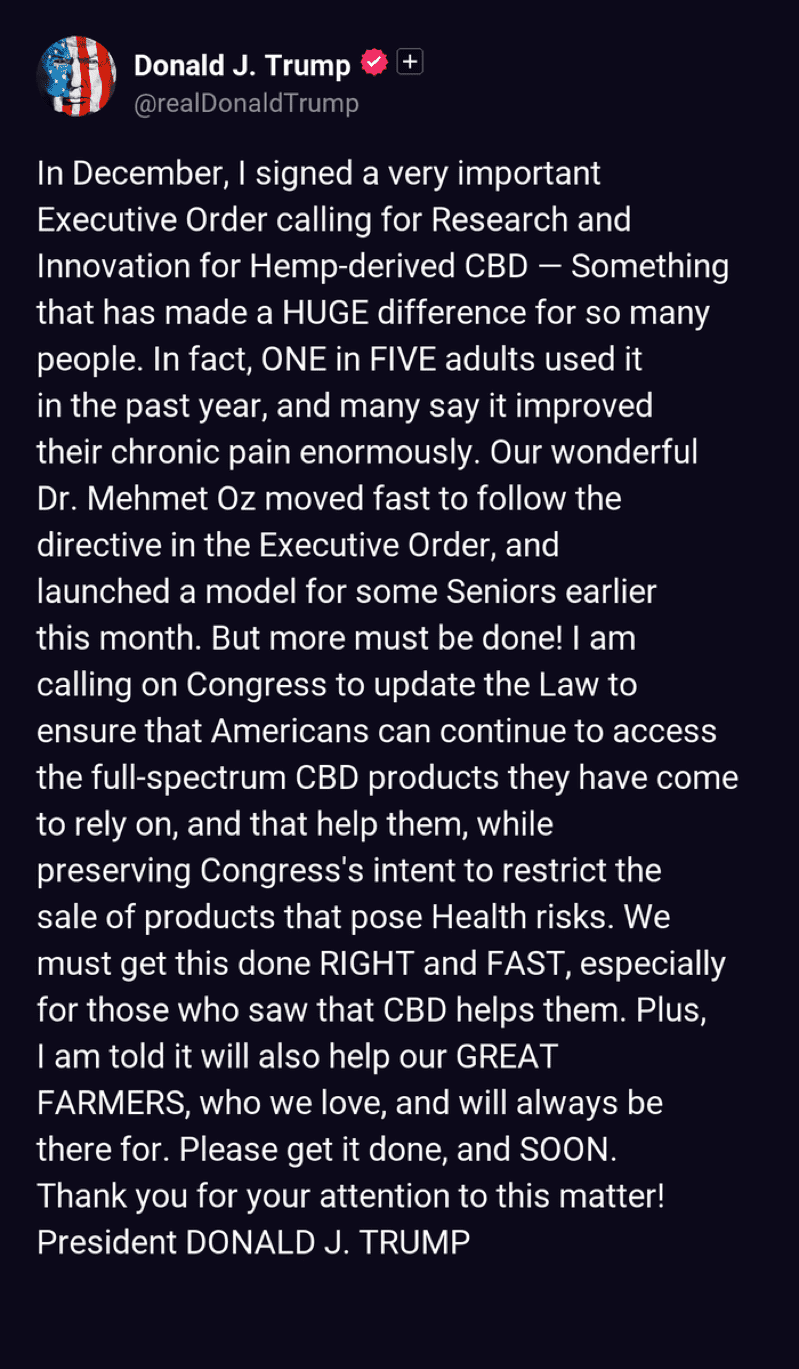Tap the plus icon next to verified badge
Image resolution: width=799 pixels, height=1369 pixels.
(x=410, y=62)
